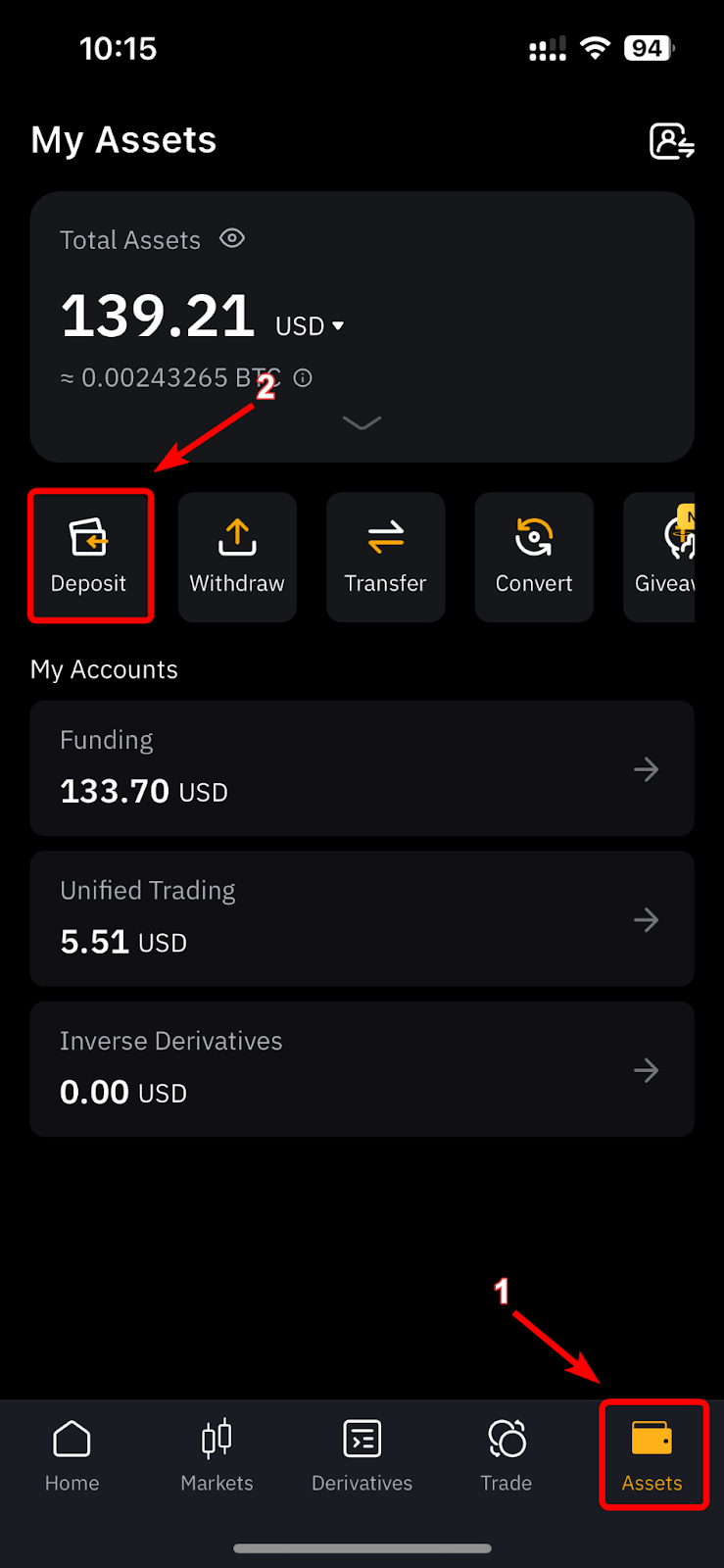This screenshot has height=1568, width=724.
Task: Open the account switch icon
Action: tap(672, 141)
